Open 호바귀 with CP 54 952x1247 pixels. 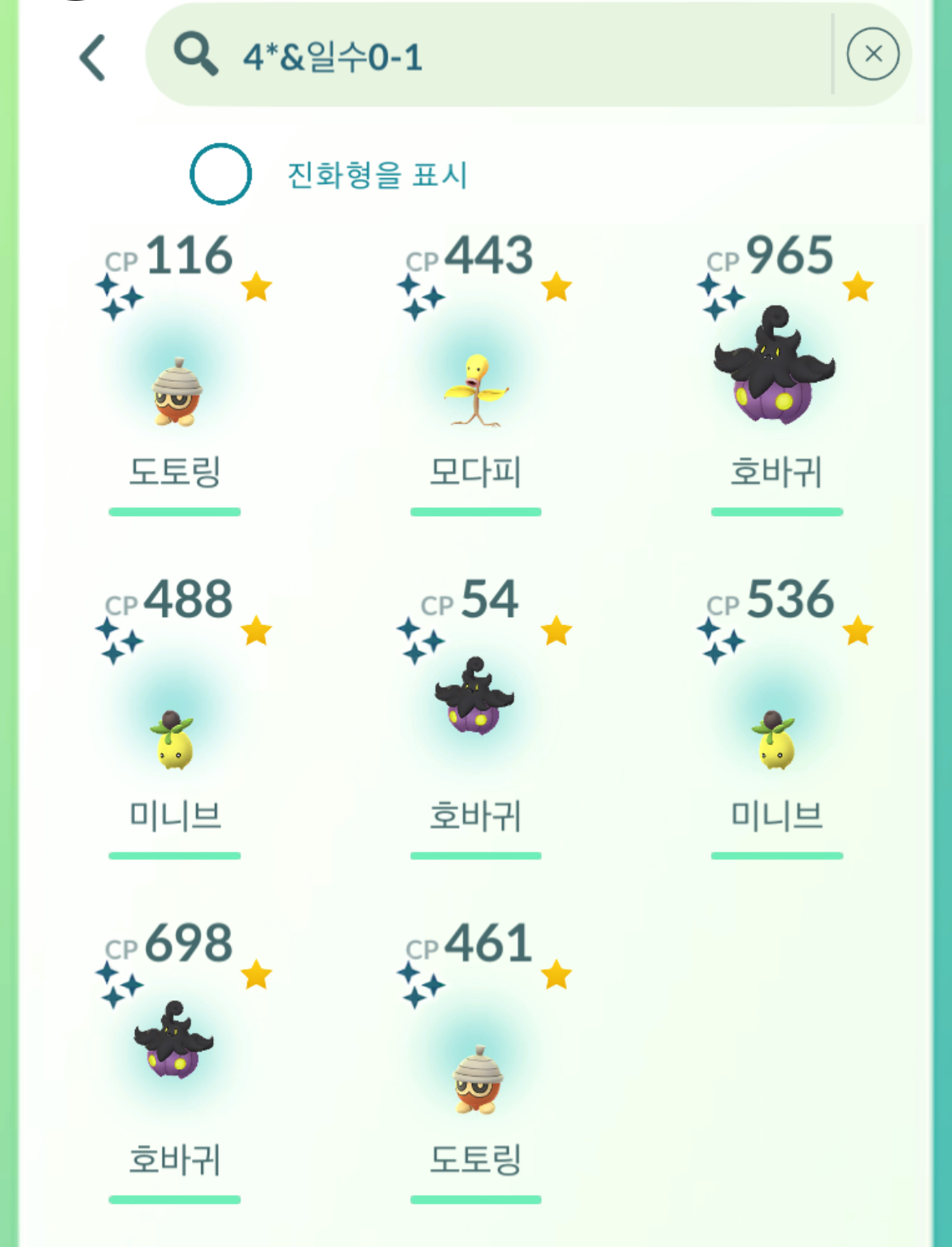click(x=475, y=698)
